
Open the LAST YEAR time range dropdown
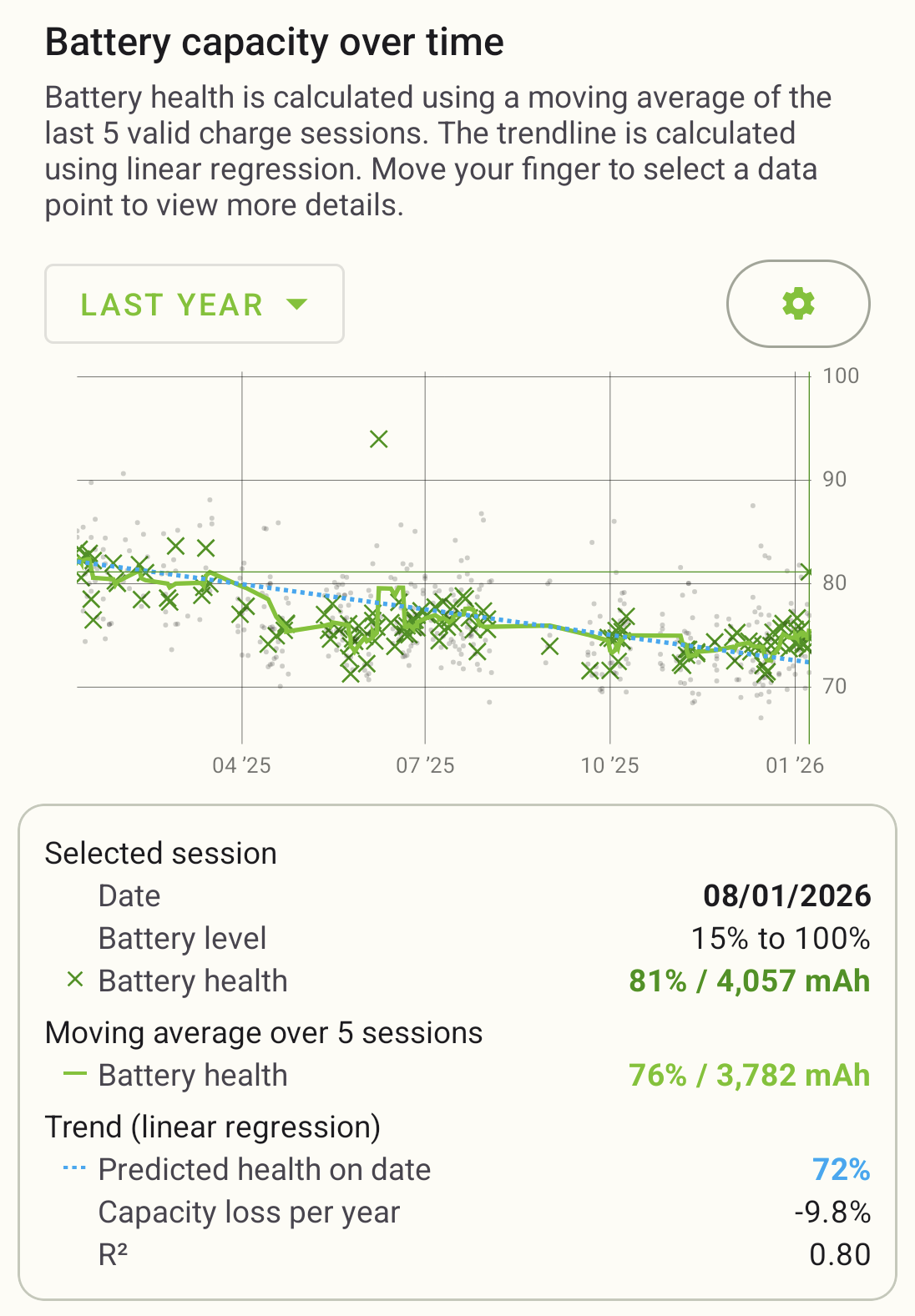[194, 305]
